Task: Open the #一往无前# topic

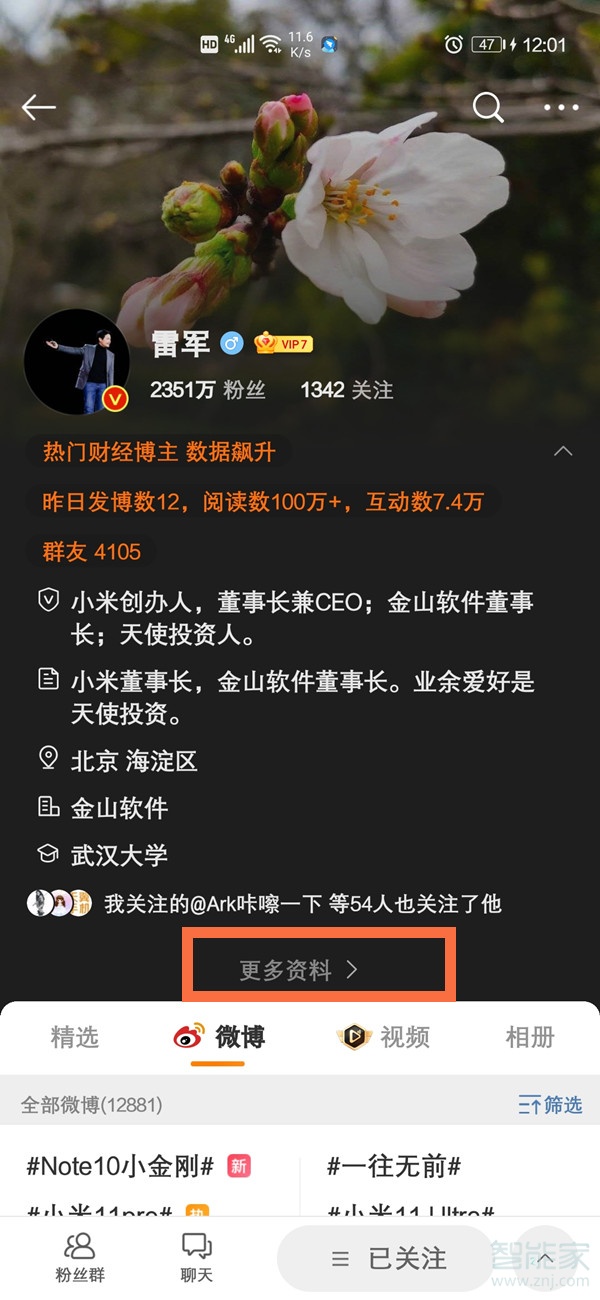Action: click(x=394, y=1165)
